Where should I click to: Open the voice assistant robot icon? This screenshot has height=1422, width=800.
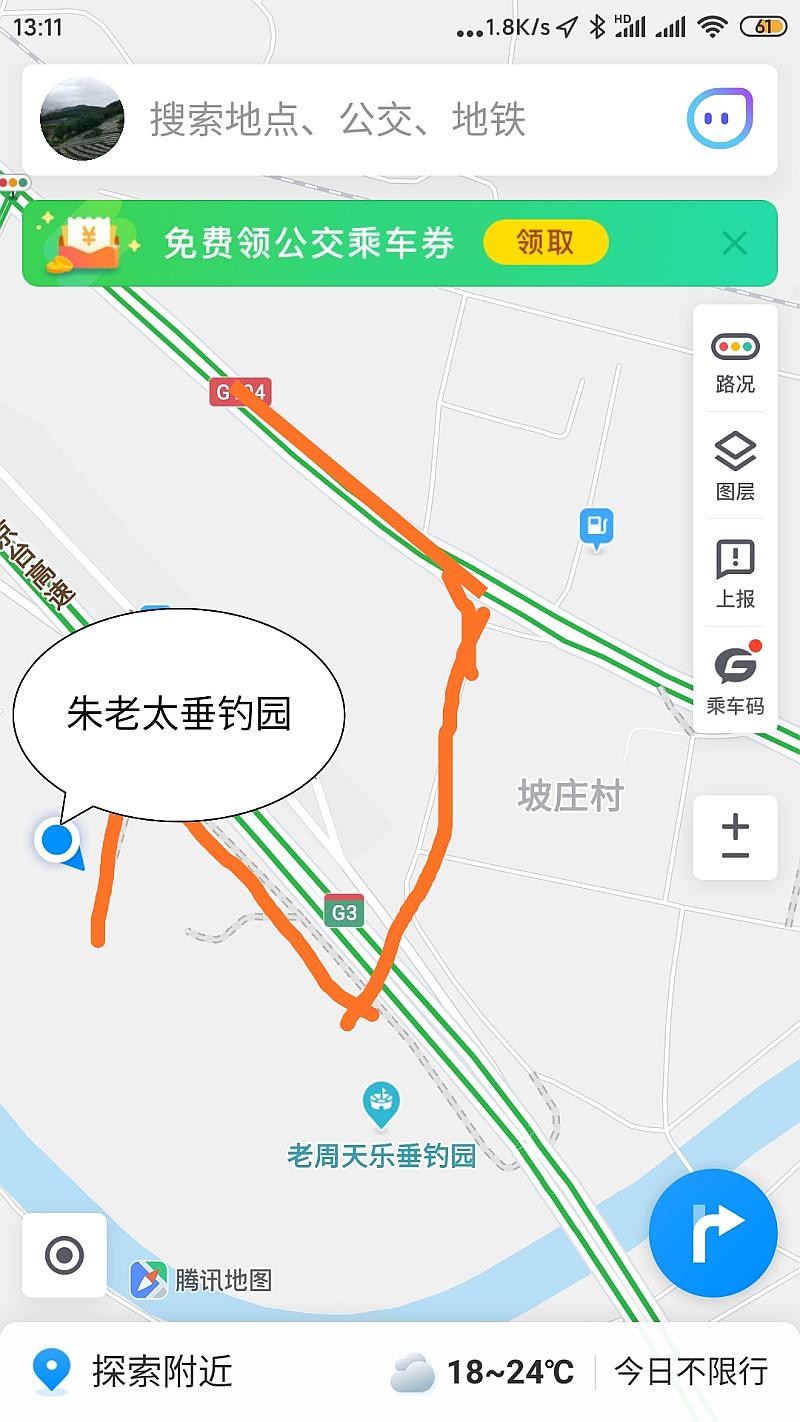click(719, 119)
